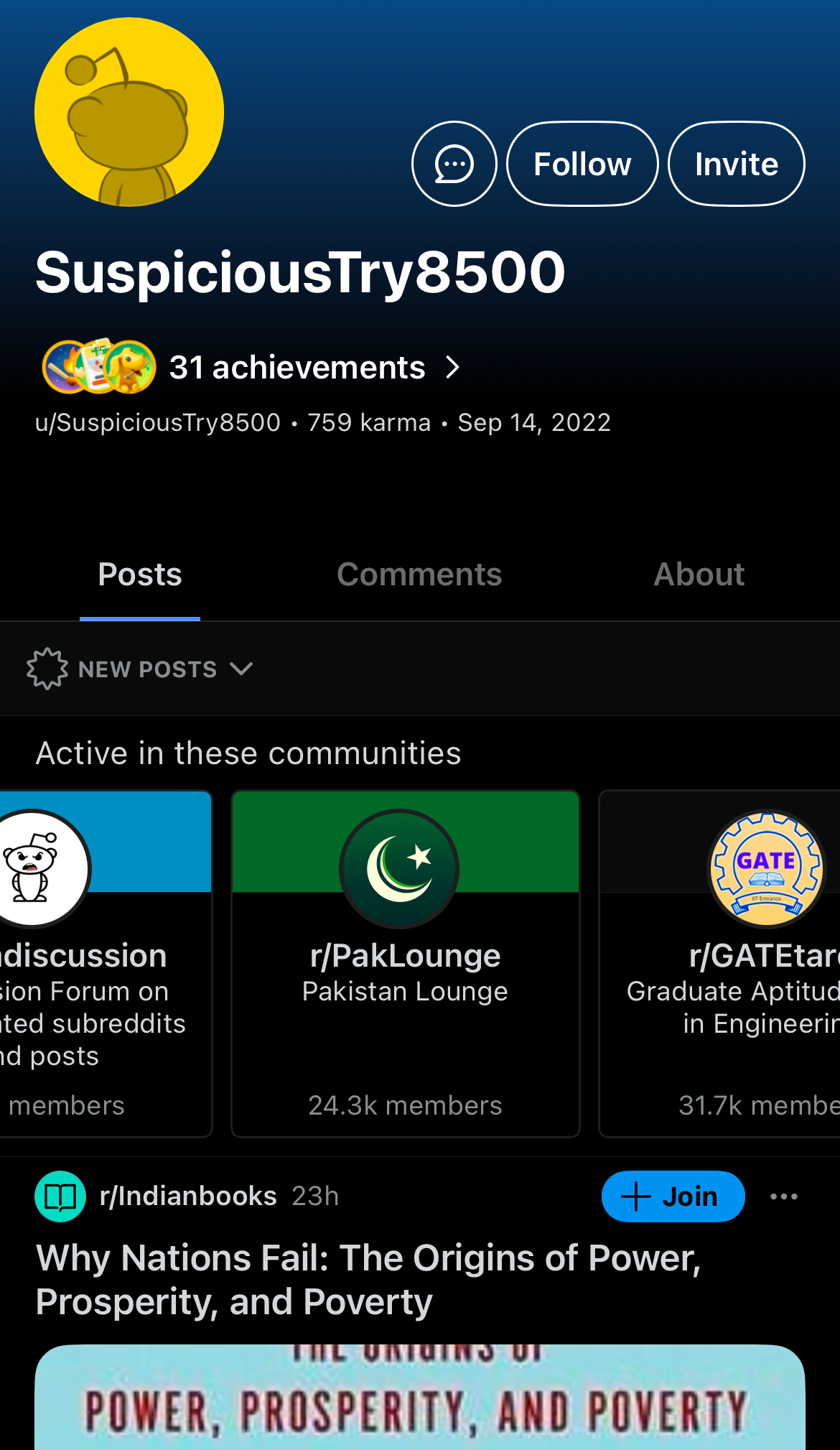
Task: Switch to the Comments tab
Action: tap(419, 575)
